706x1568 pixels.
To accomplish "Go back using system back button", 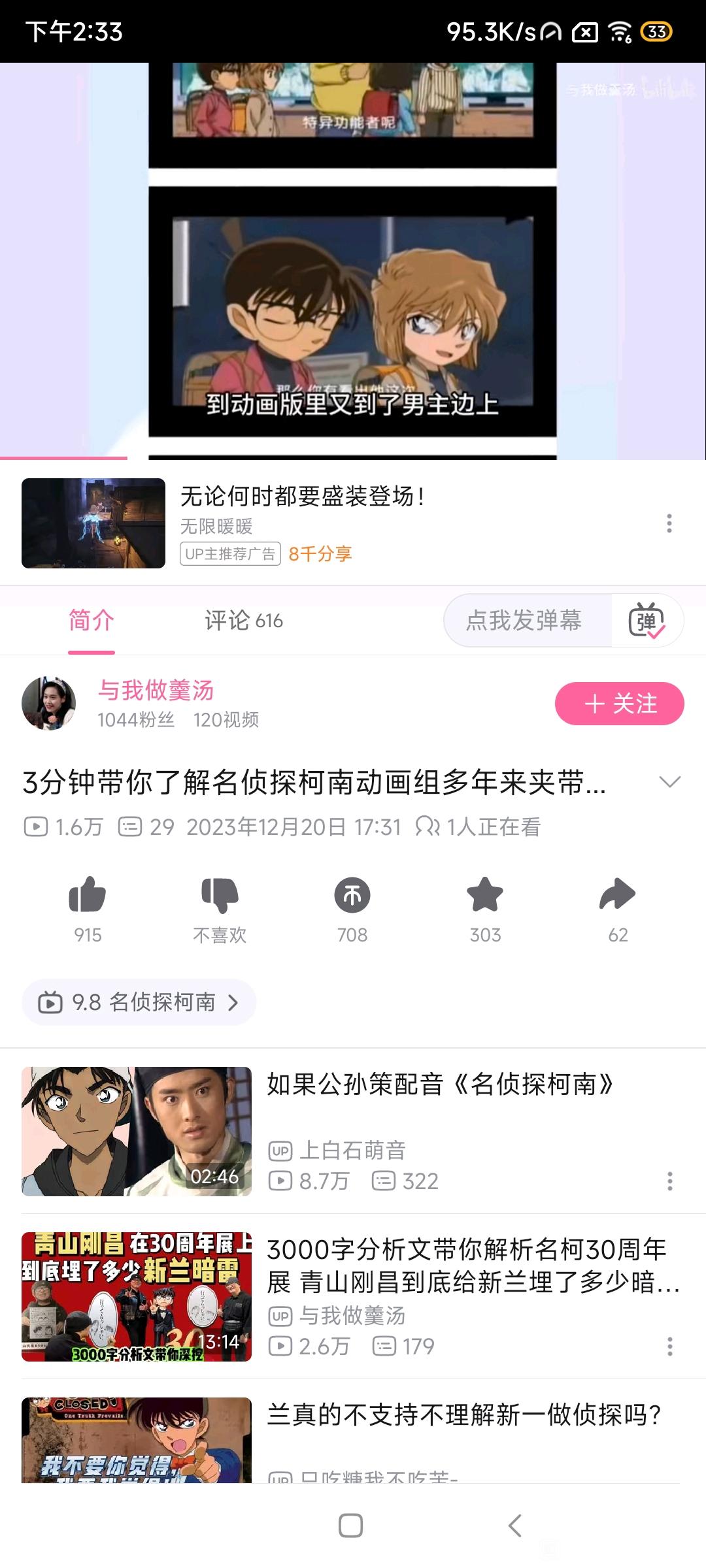I will [515, 1526].
